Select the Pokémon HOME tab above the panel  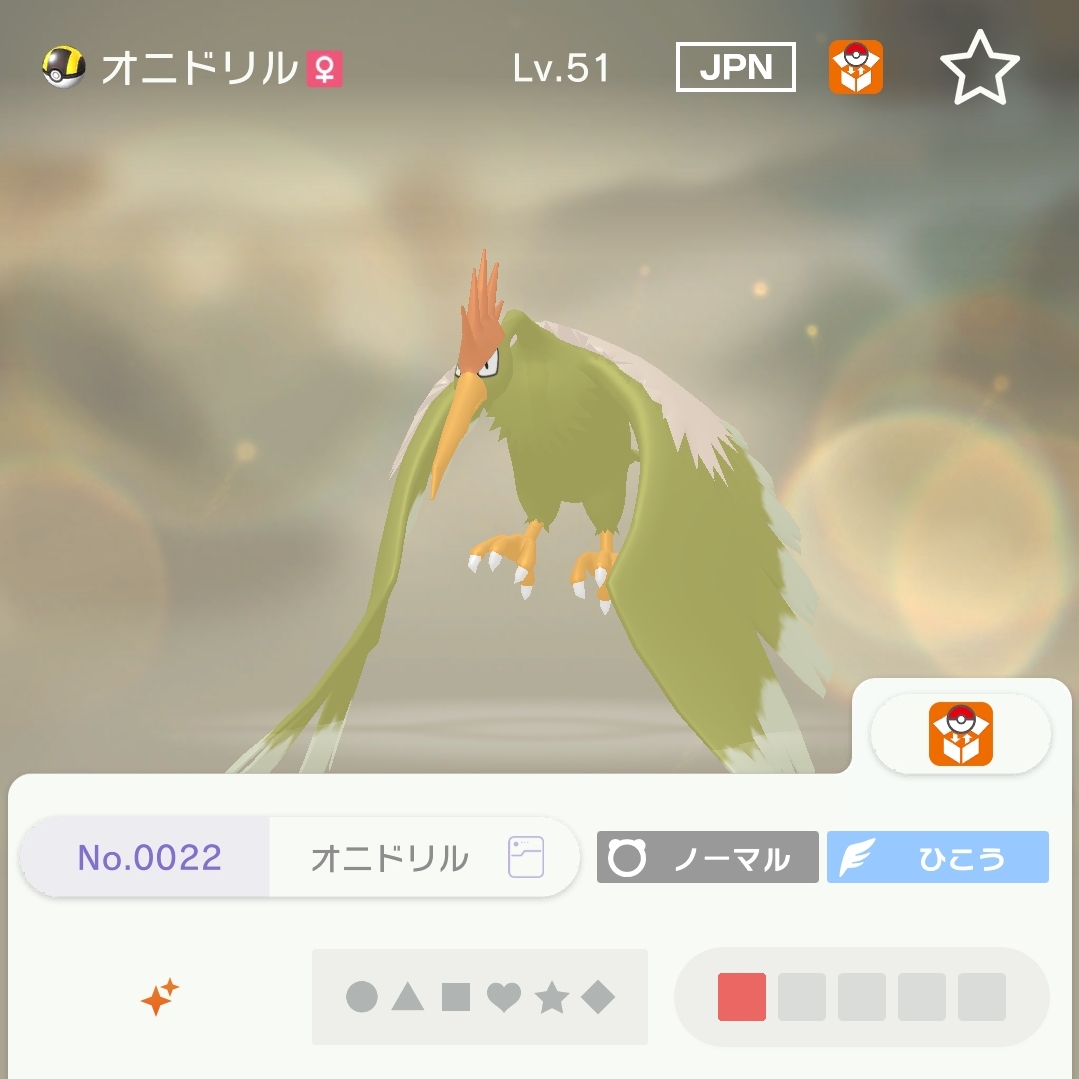click(960, 734)
